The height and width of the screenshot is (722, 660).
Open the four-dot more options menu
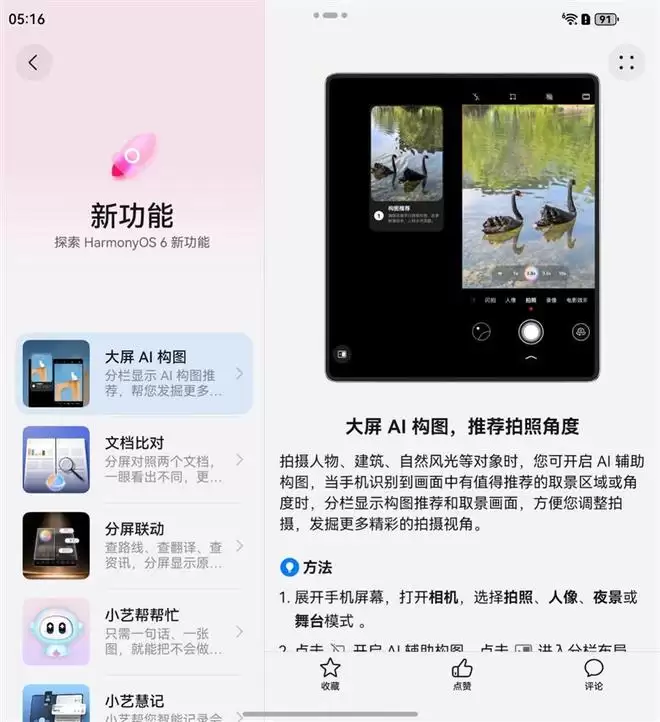click(x=626, y=62)
